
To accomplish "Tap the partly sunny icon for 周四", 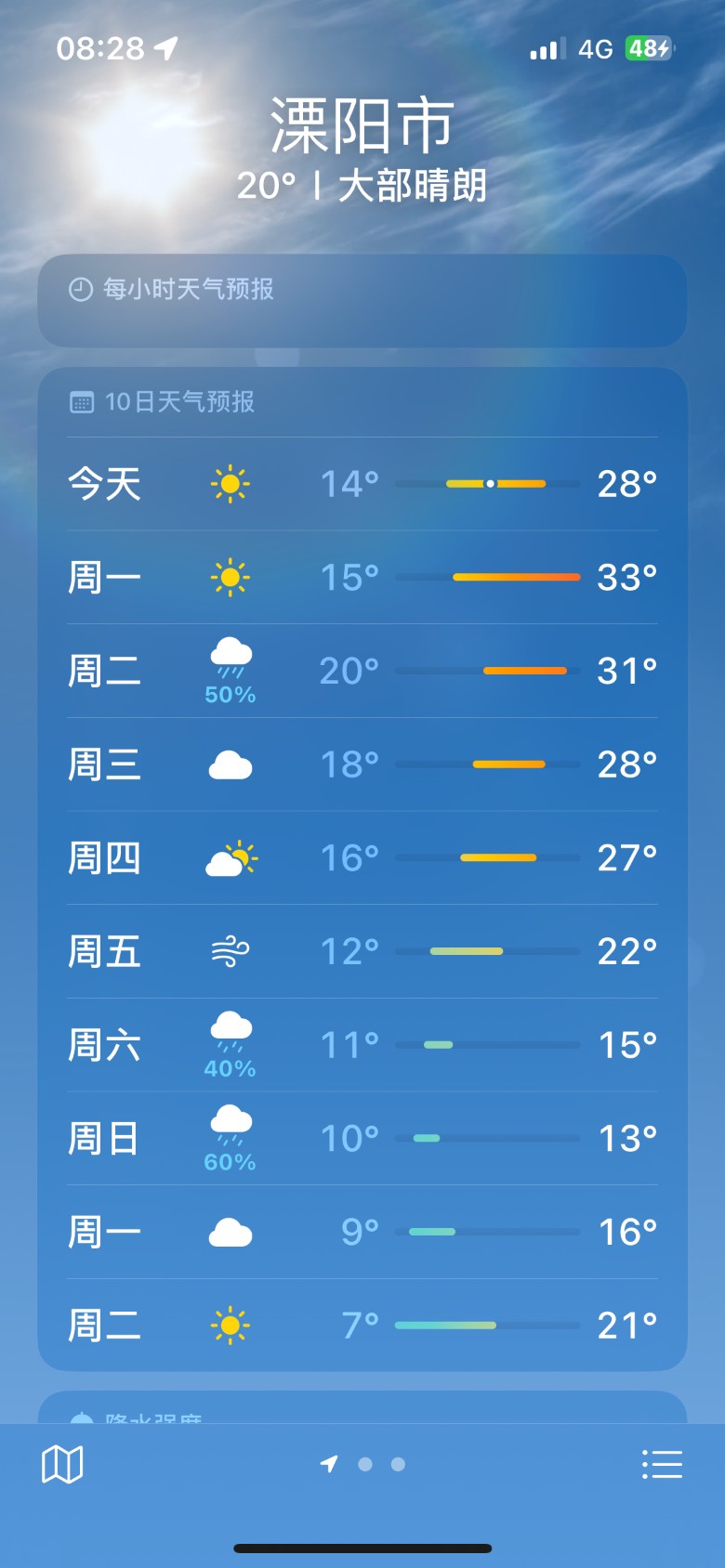I will tap(230, 857).
